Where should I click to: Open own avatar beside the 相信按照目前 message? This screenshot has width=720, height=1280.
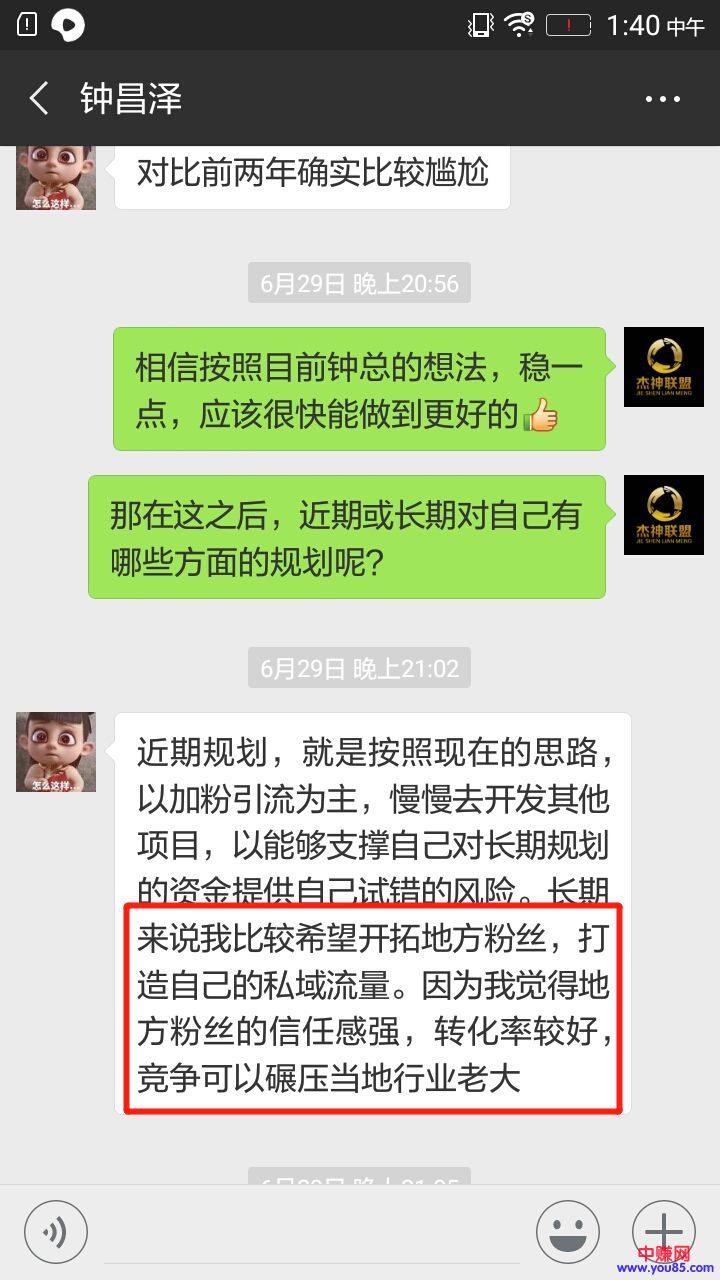664,367
